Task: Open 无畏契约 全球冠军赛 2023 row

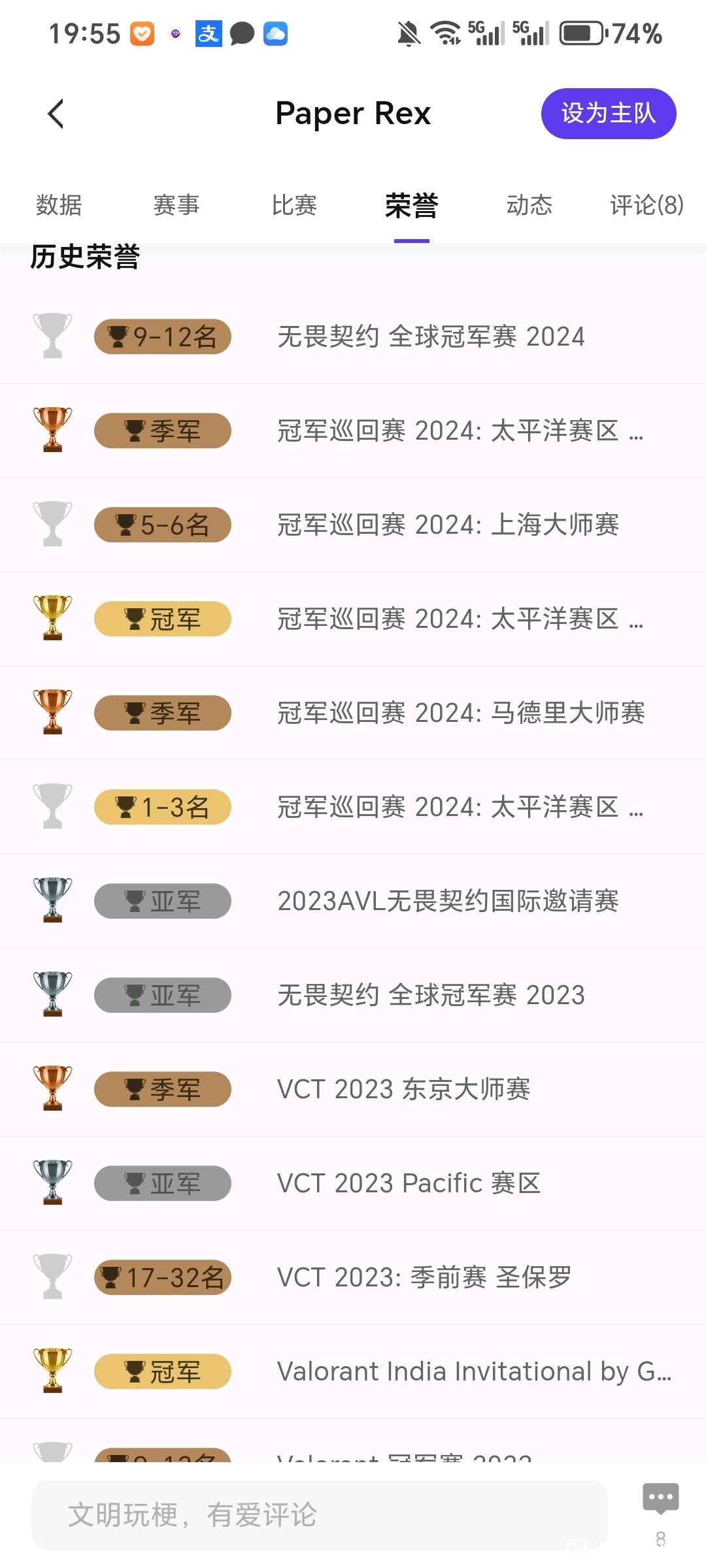Action: coord(353,995)
